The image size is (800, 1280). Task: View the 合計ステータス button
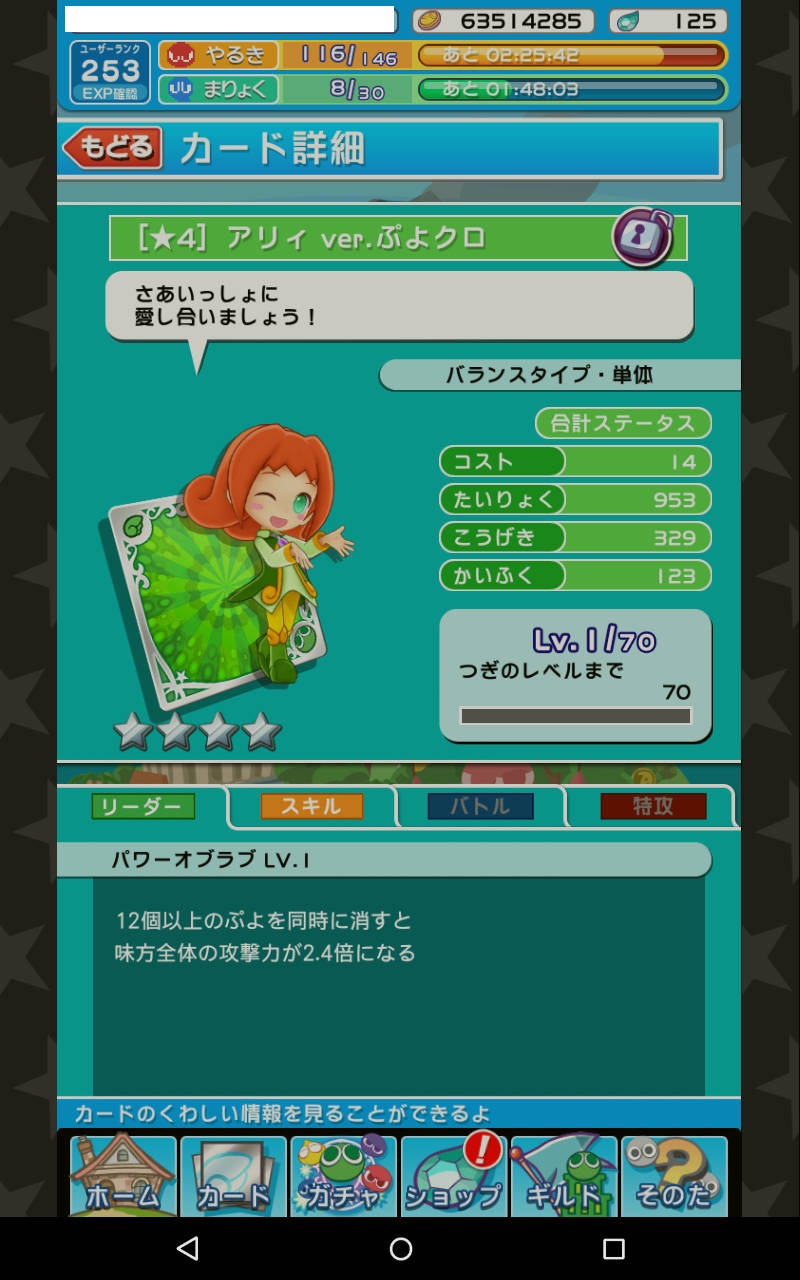click(x=623, y=423)
